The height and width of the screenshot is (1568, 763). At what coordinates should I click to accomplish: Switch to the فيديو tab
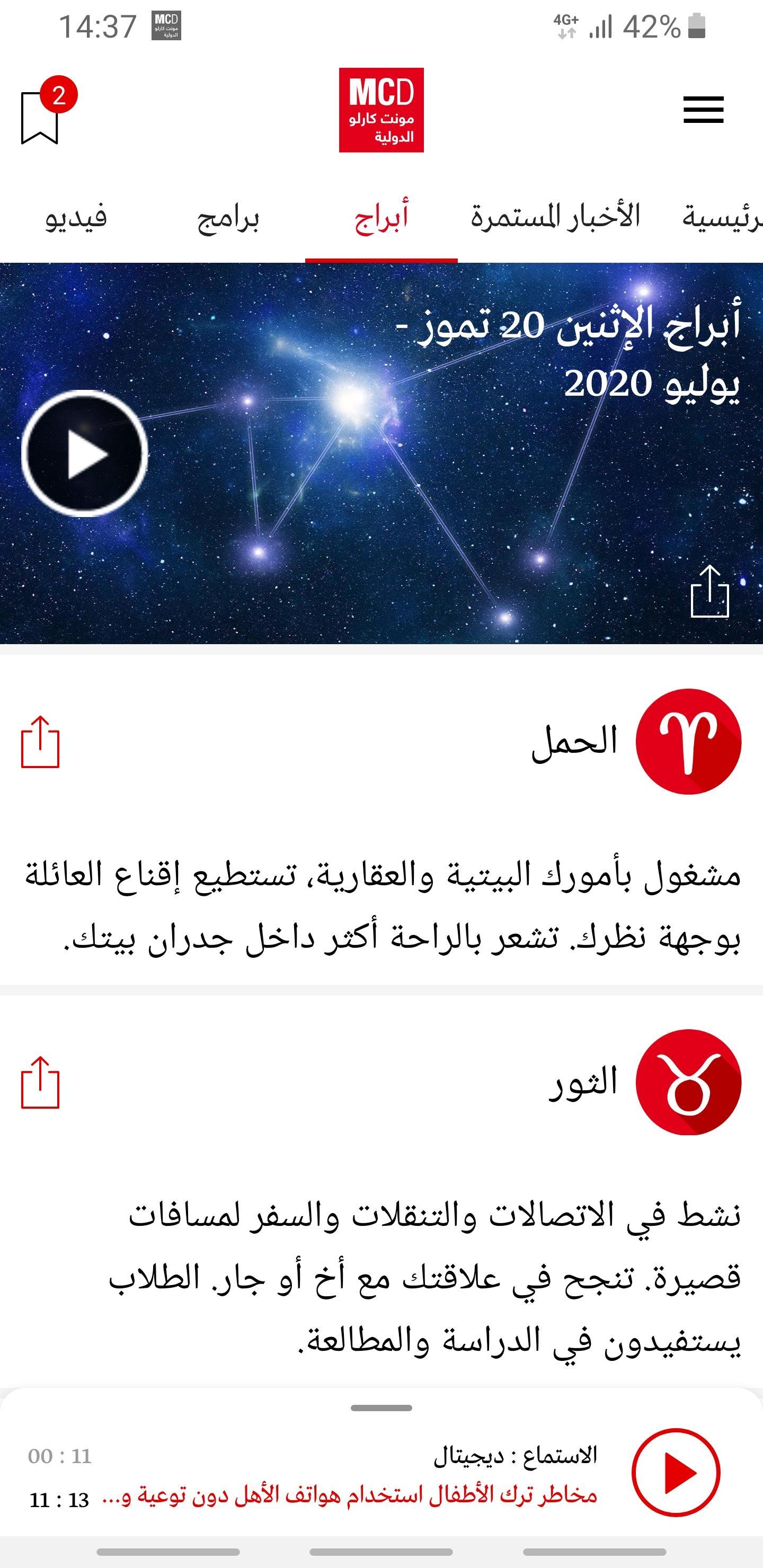(76, 218)
